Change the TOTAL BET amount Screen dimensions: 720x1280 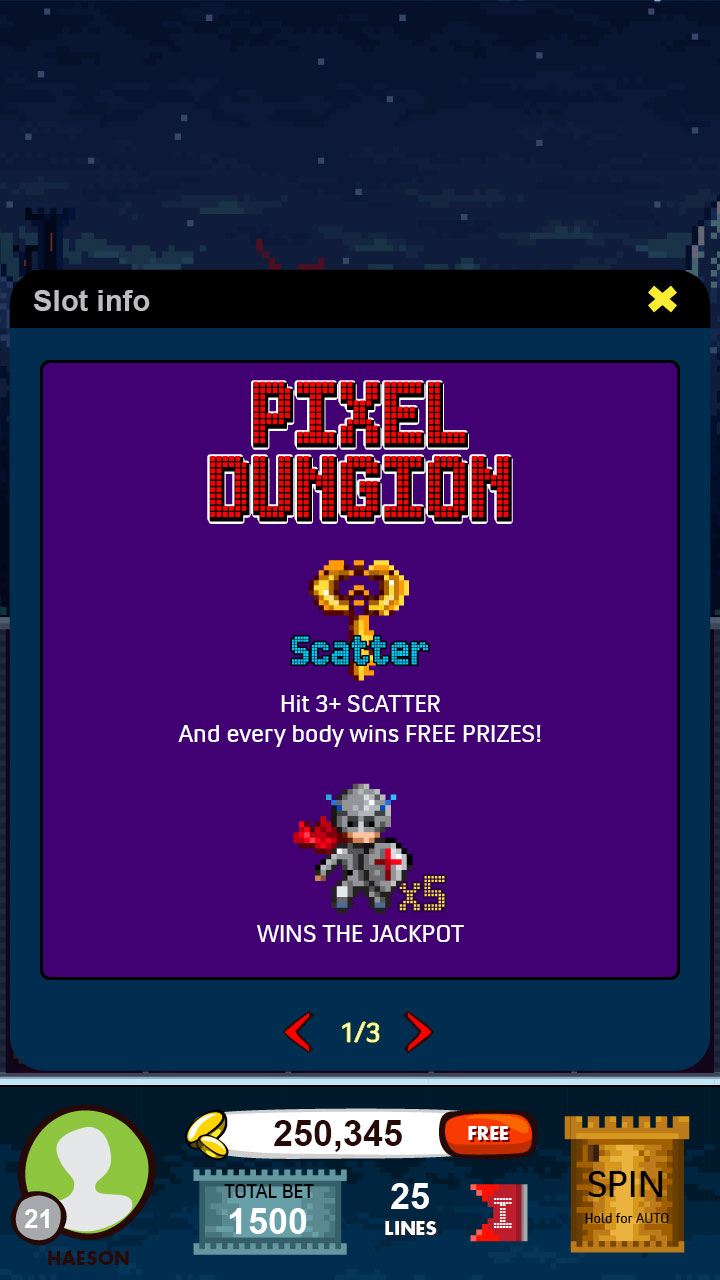(269, 1210)
